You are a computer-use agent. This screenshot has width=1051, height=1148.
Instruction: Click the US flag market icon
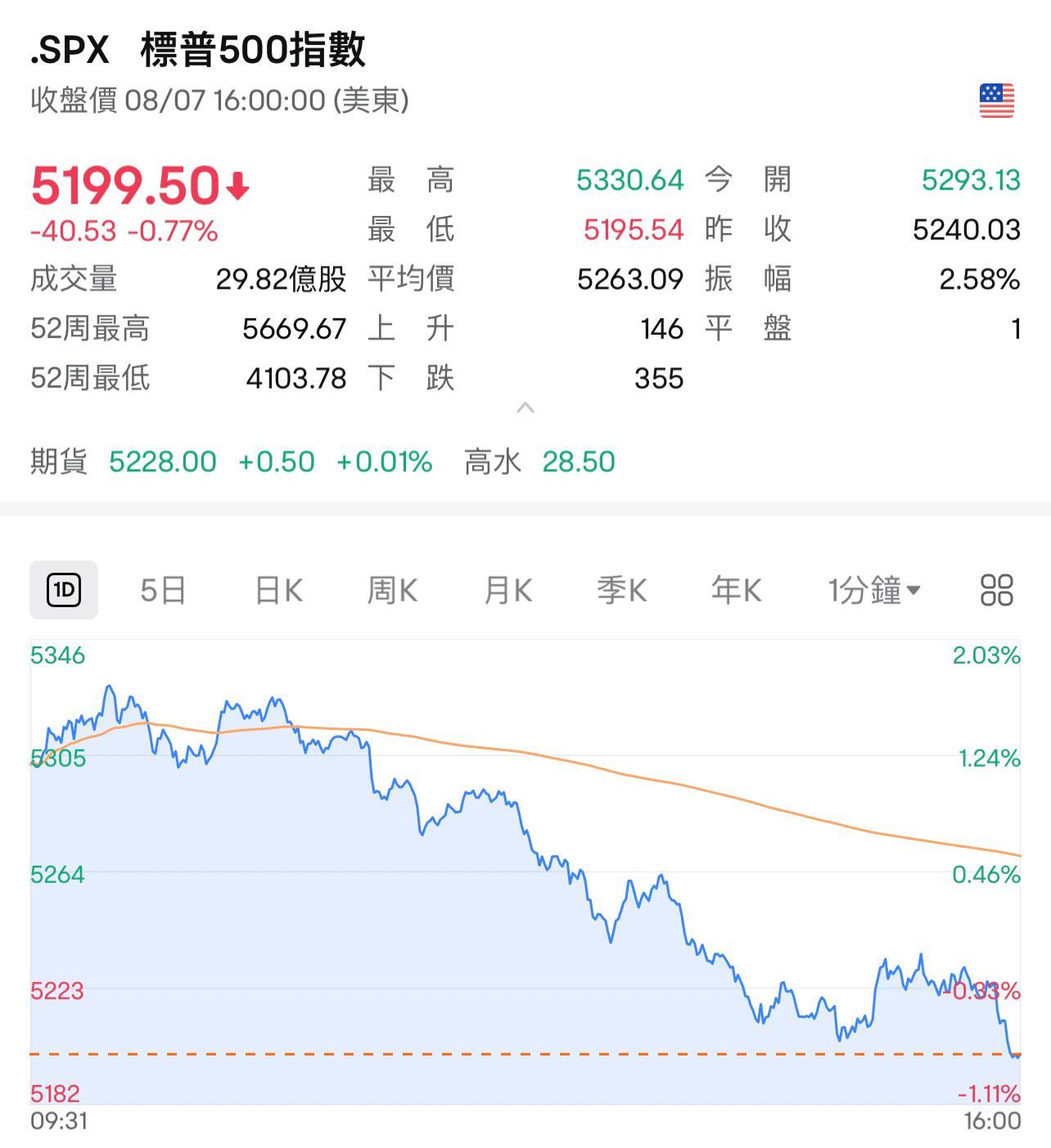click(995, 98)
